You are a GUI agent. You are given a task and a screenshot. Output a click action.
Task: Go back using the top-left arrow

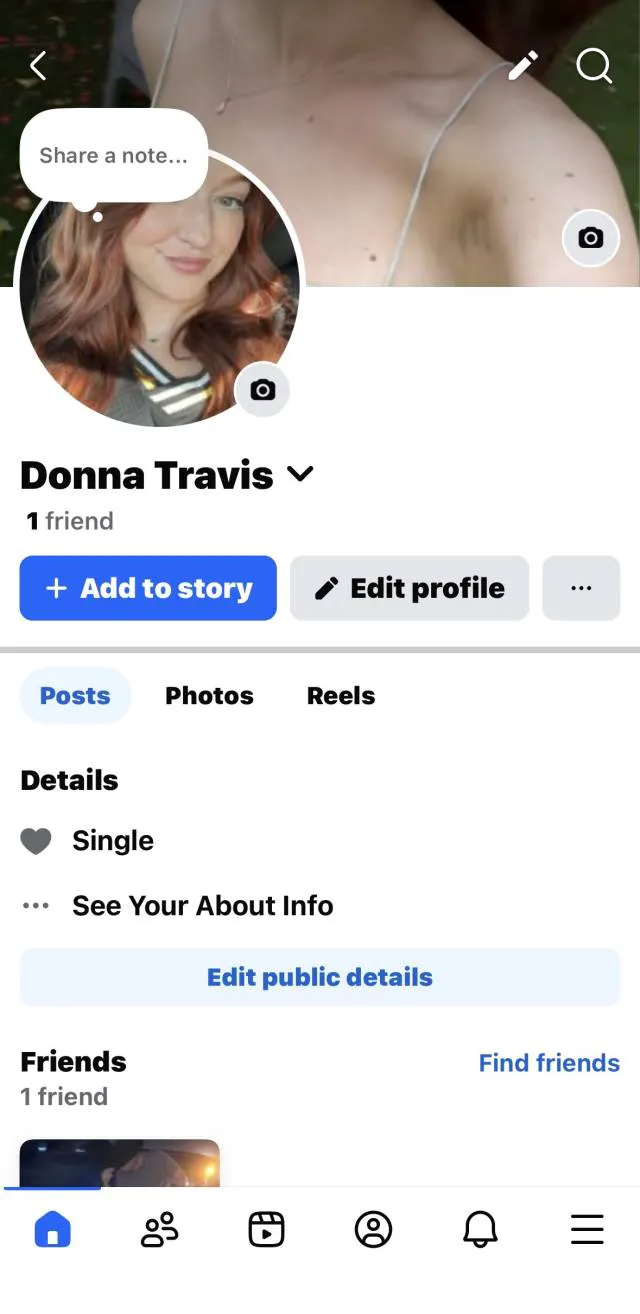click(38, 66)
